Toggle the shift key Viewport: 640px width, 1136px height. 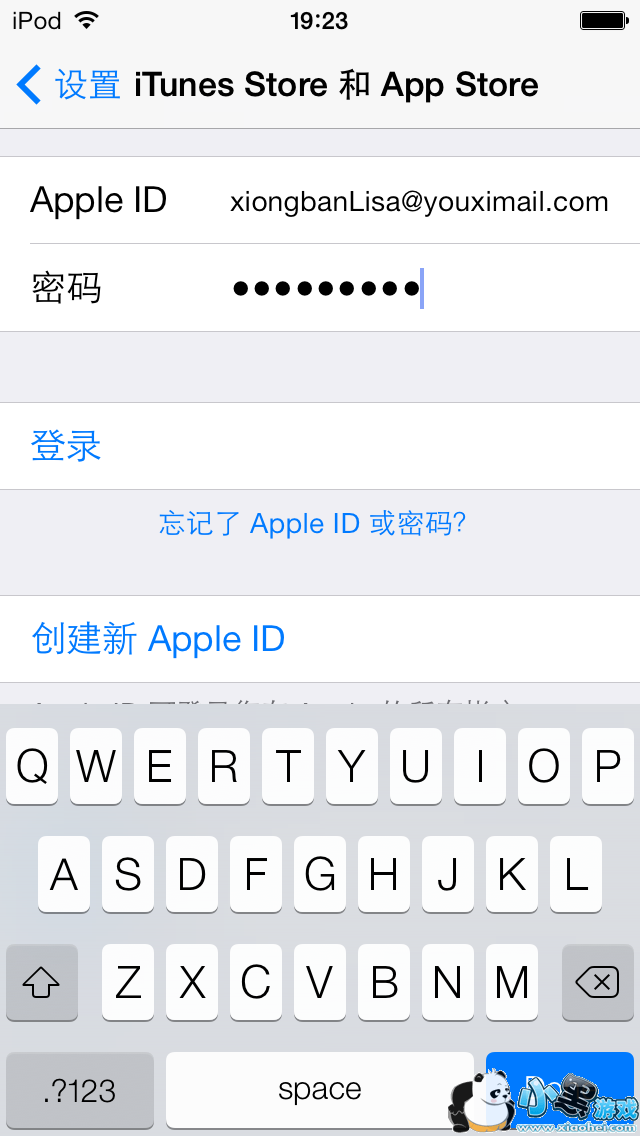coord(41,982)
